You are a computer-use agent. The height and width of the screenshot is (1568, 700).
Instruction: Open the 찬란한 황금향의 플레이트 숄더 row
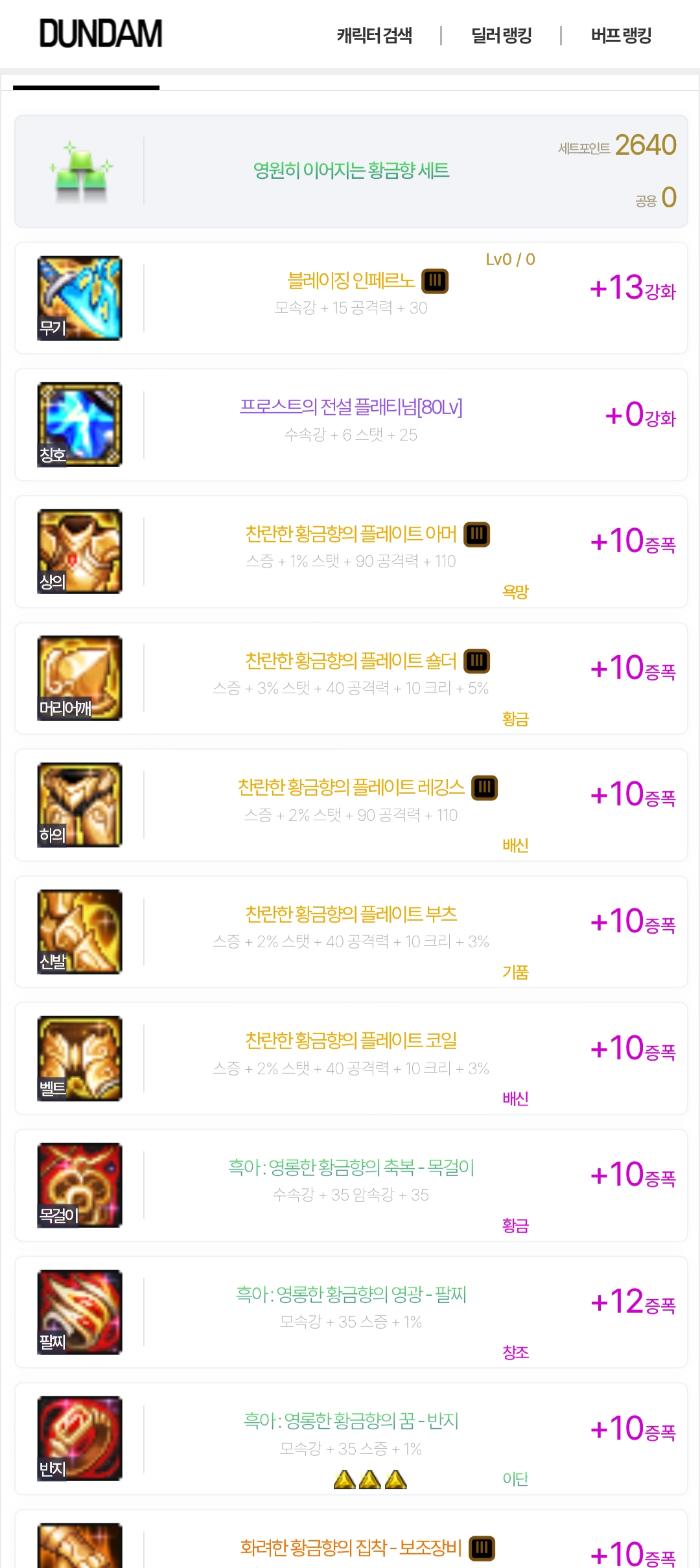pyautogui.click(x=351, y=661)
